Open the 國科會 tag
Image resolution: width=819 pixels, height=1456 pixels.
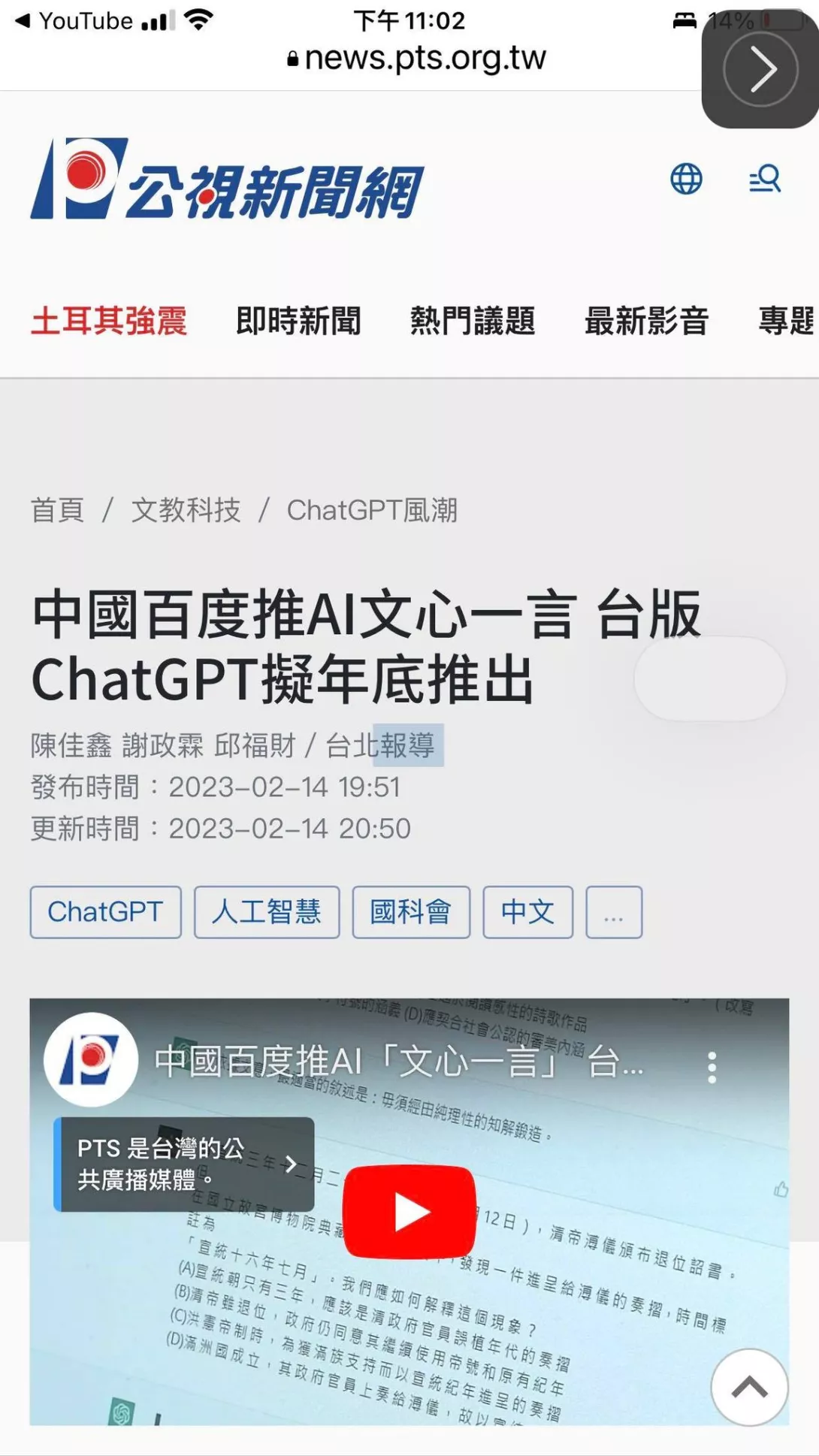[x=411, y=912]
